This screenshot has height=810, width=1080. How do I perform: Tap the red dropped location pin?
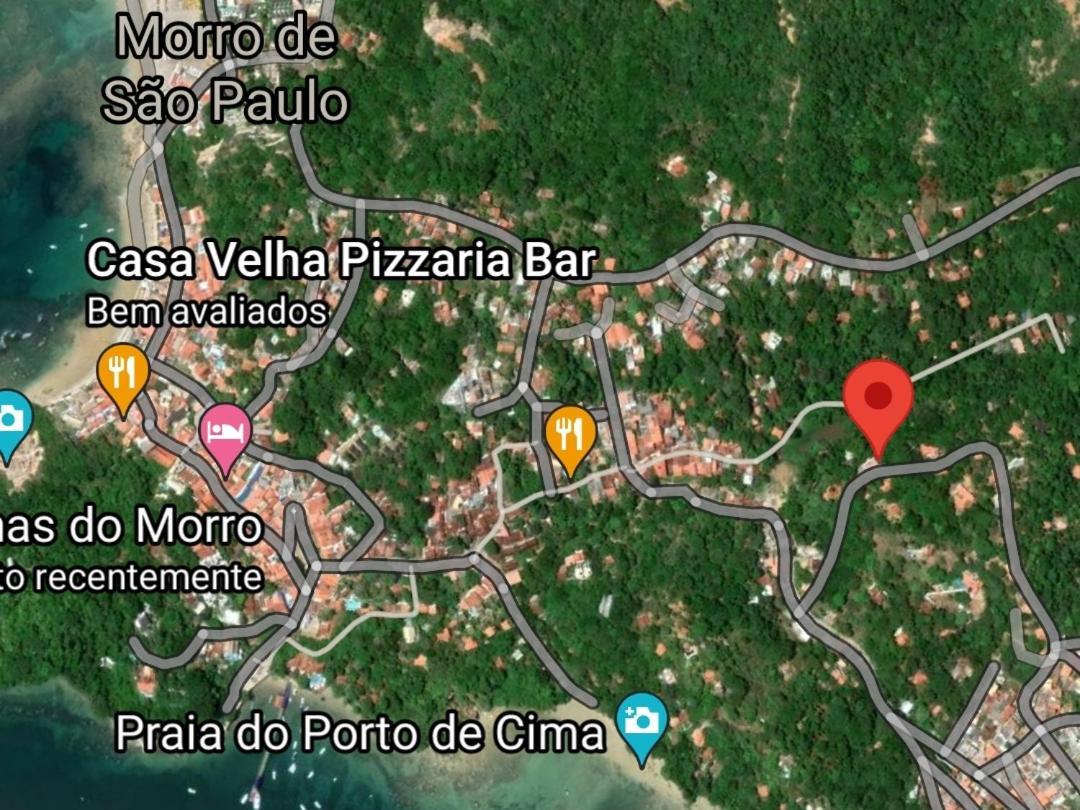pos(878,400)
